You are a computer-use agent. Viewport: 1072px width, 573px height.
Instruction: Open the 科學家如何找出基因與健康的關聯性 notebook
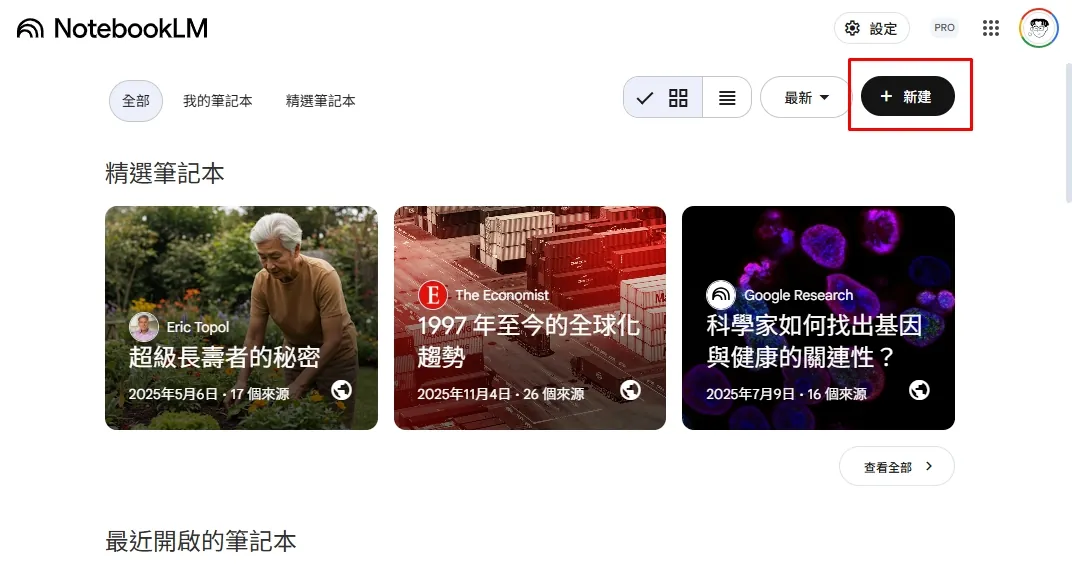click(x=818, y=318)
